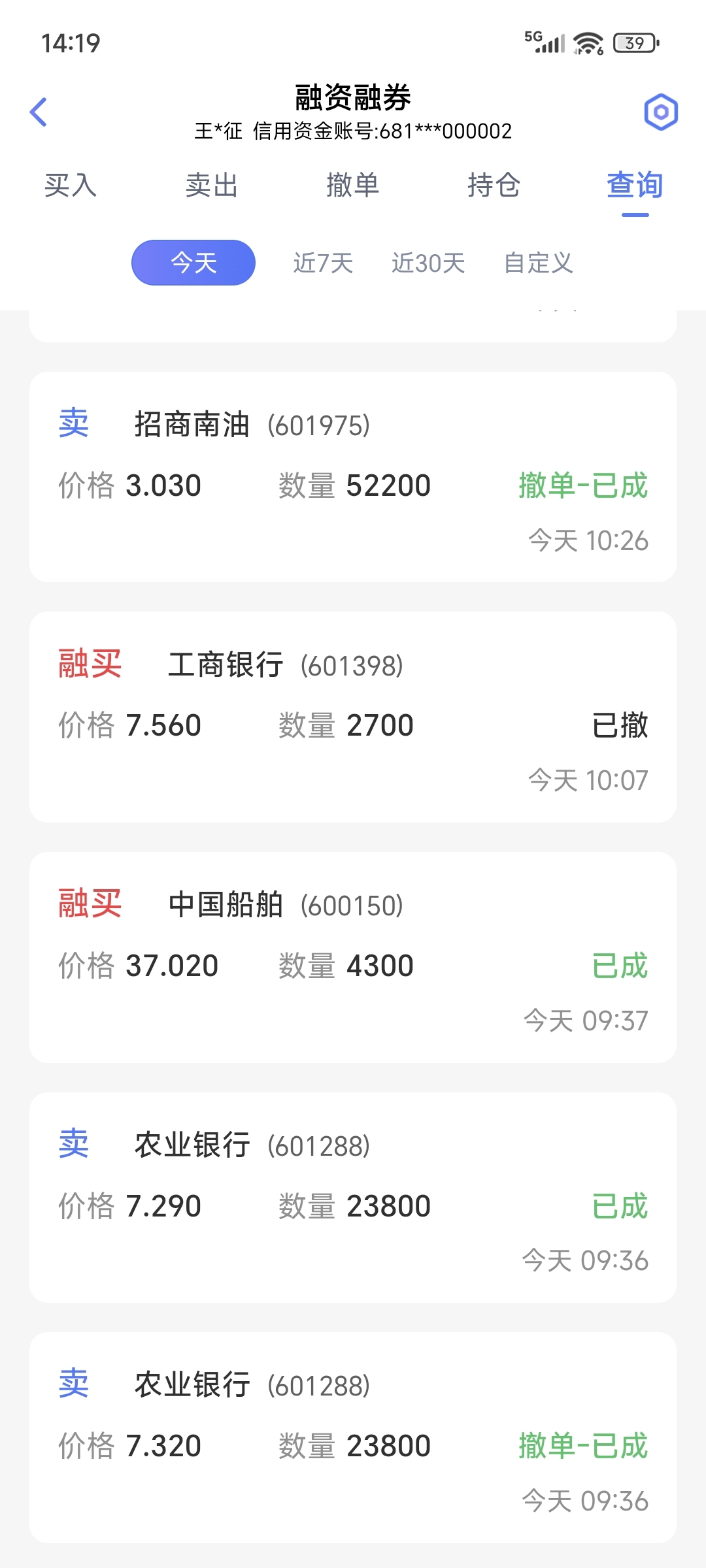Open the 招商南油 sell order card
The width and height of the screenshot is (706, 1568).
353,477
